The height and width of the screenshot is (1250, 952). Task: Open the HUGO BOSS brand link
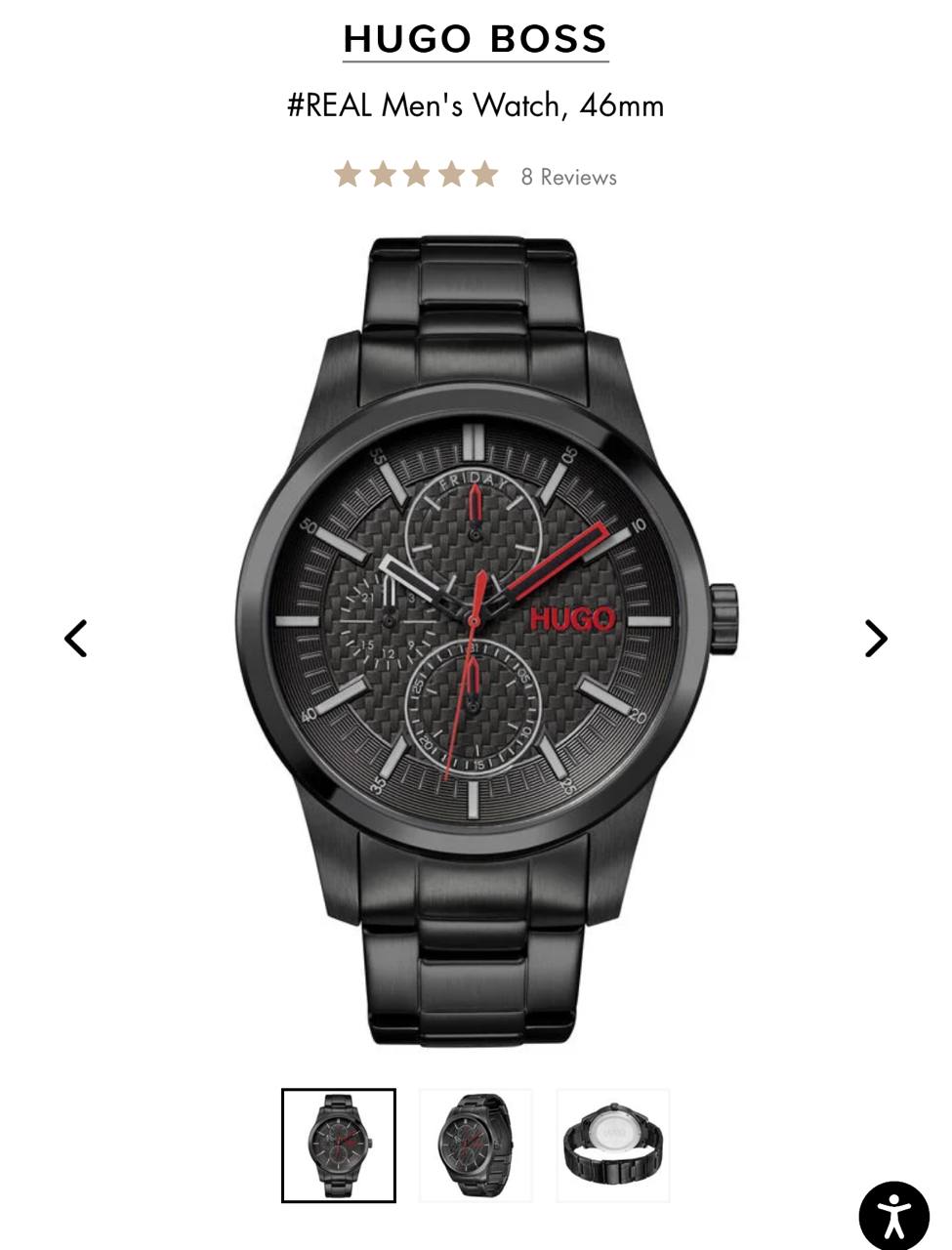click(476, 39)
